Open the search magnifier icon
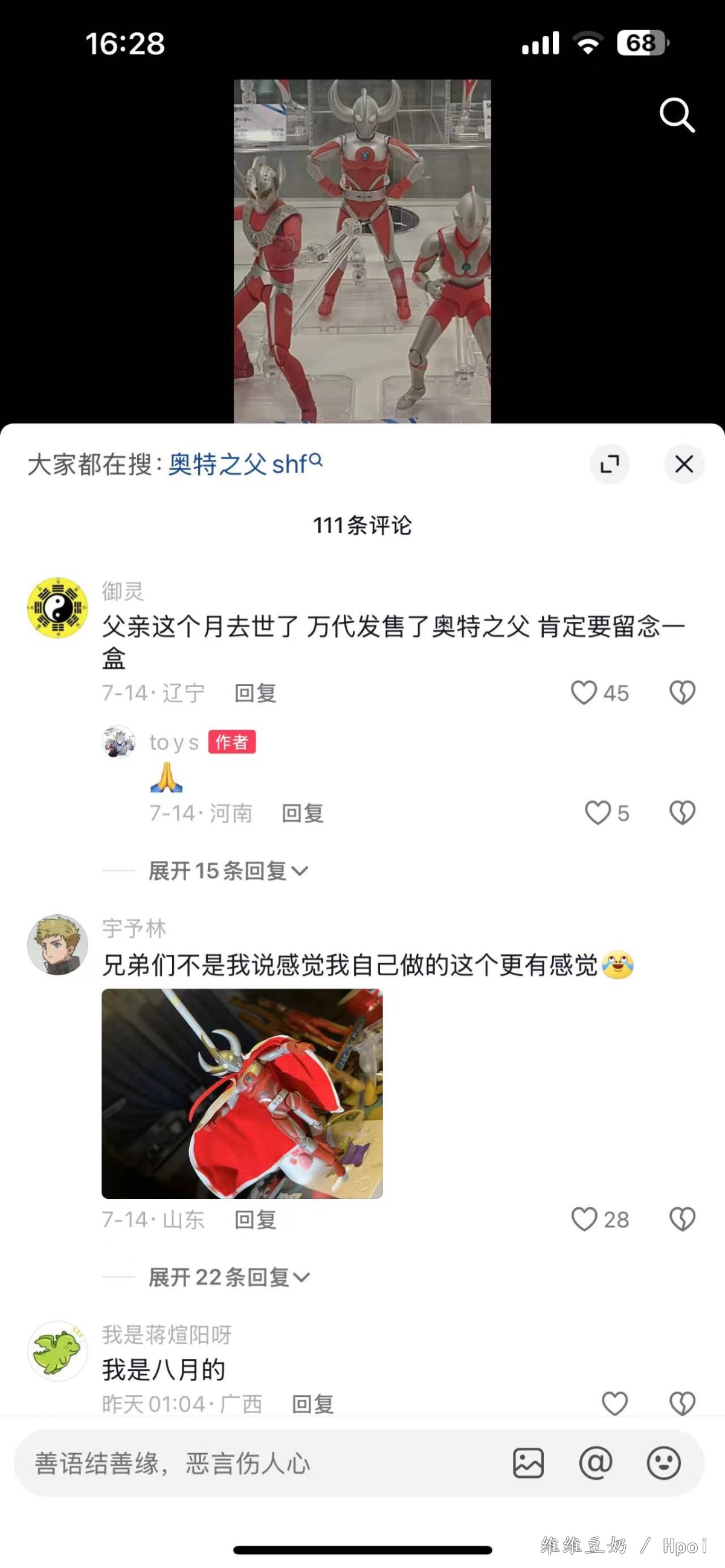Viewport: 725px width, 1568px height. [677, 115]
